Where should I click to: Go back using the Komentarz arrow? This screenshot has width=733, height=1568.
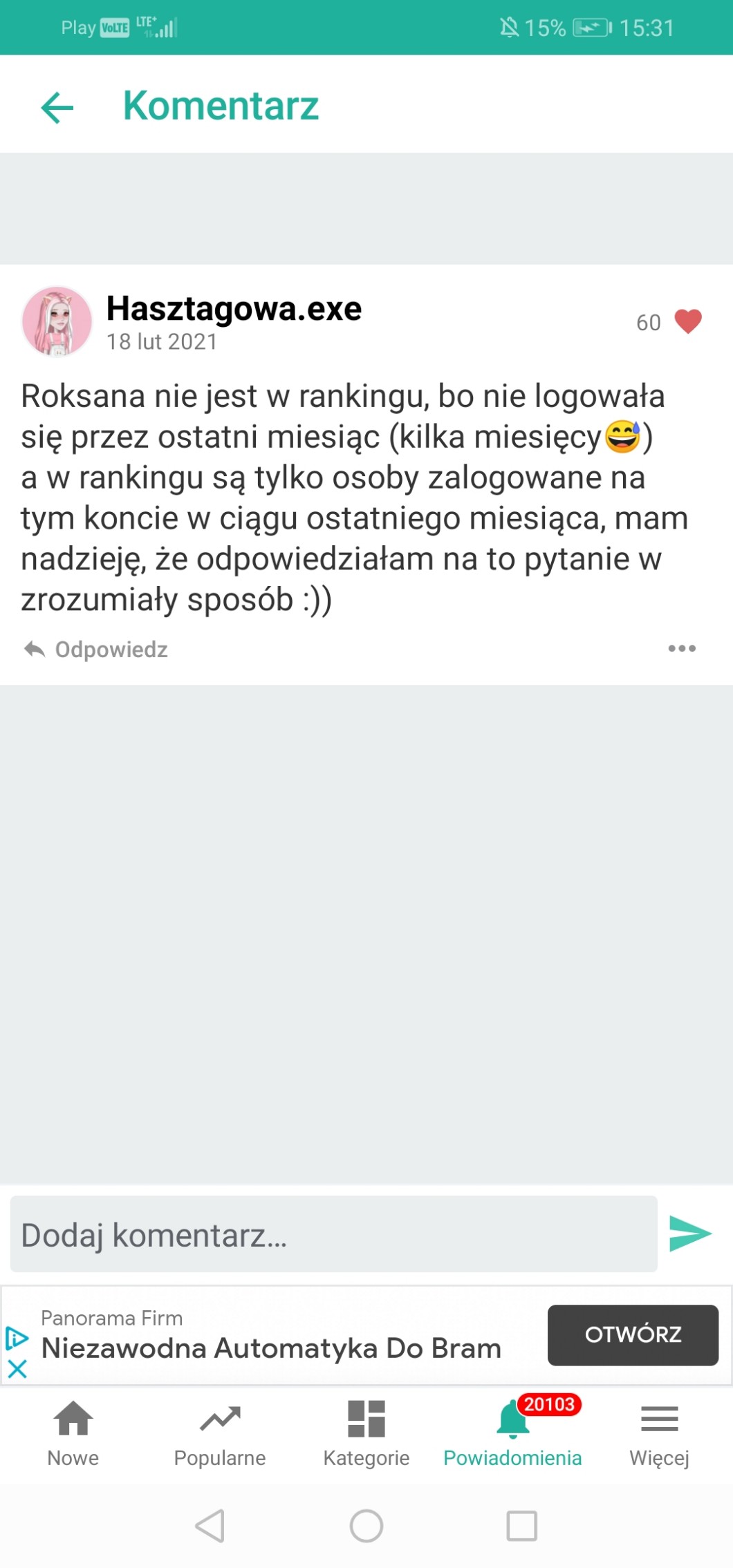(x=57, y=107)
